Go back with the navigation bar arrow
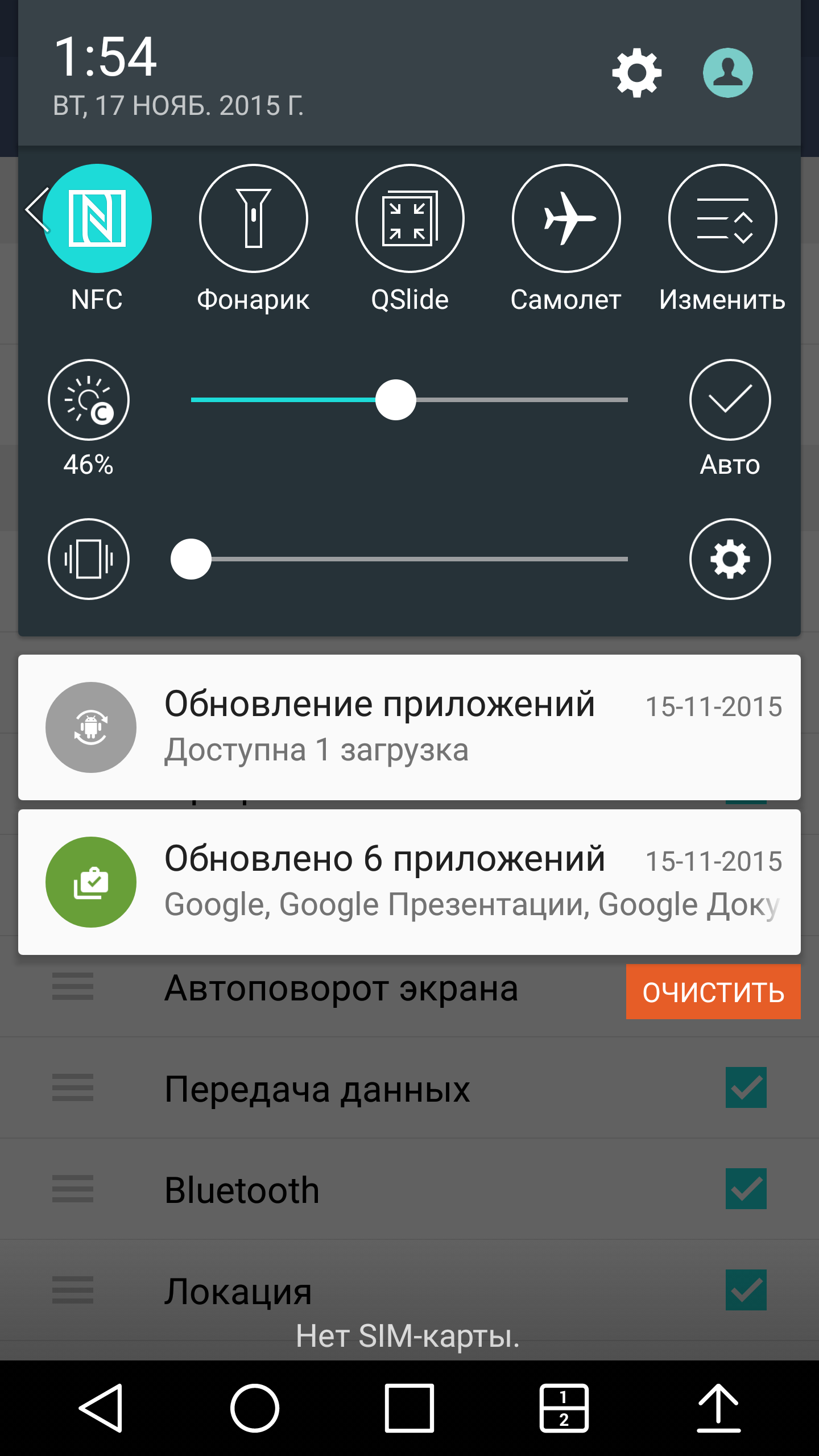This screenshot has width=819, height=1456. coord(101,1408)
